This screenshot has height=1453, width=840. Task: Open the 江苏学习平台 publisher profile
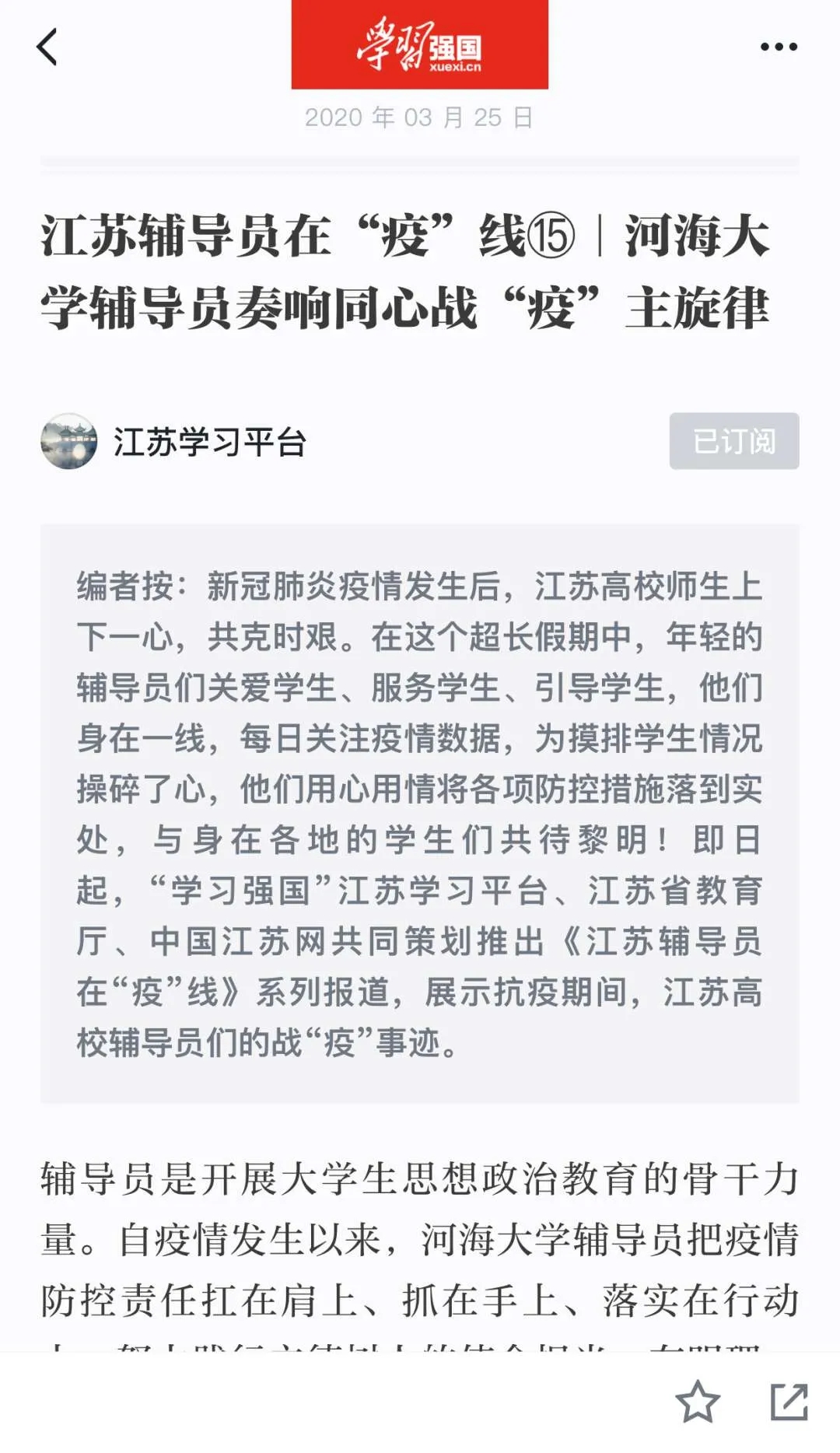click(x=208, y=442)
